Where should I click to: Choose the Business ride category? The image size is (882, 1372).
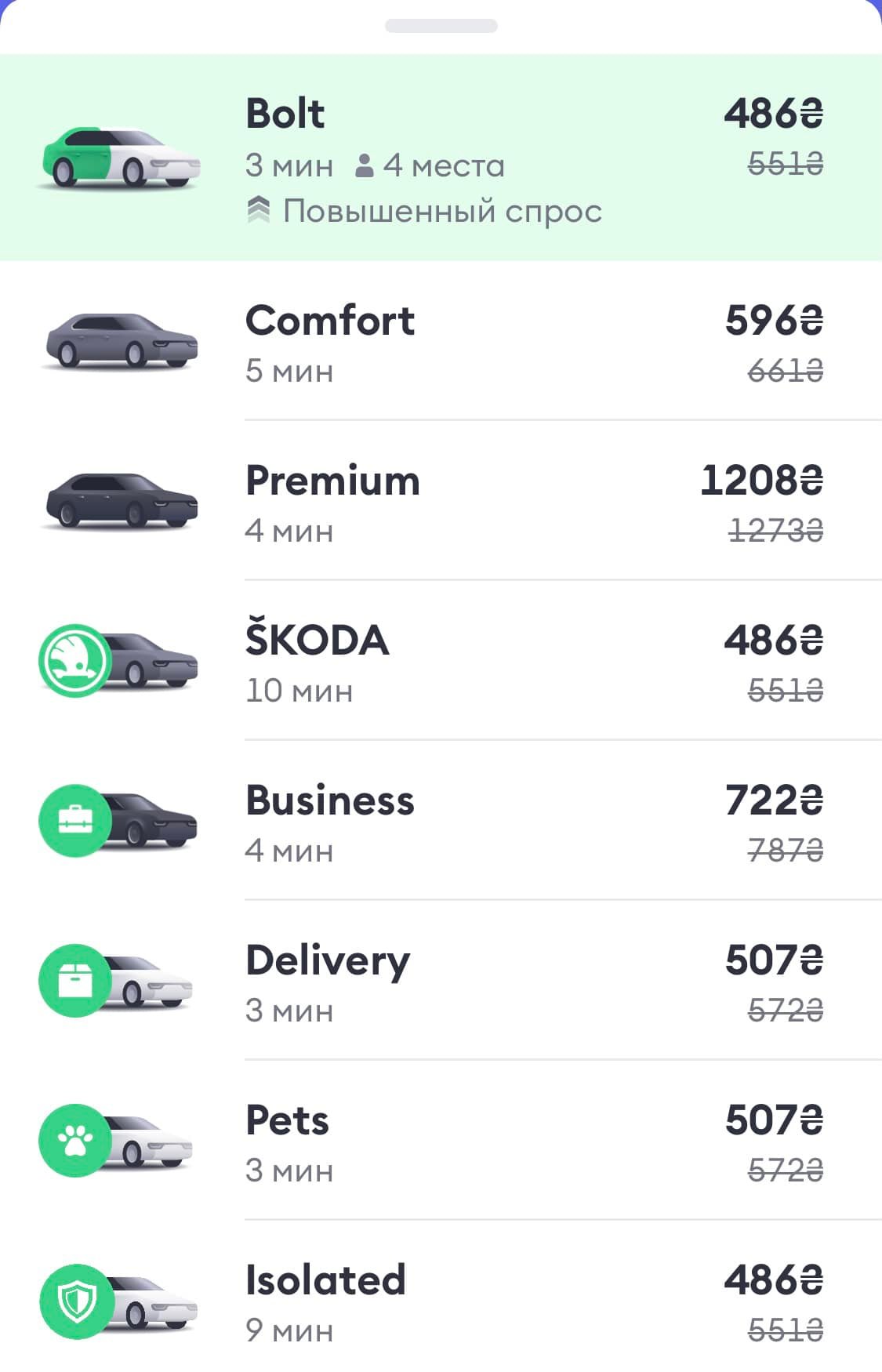pyautogui.click(x=441, y=822)
